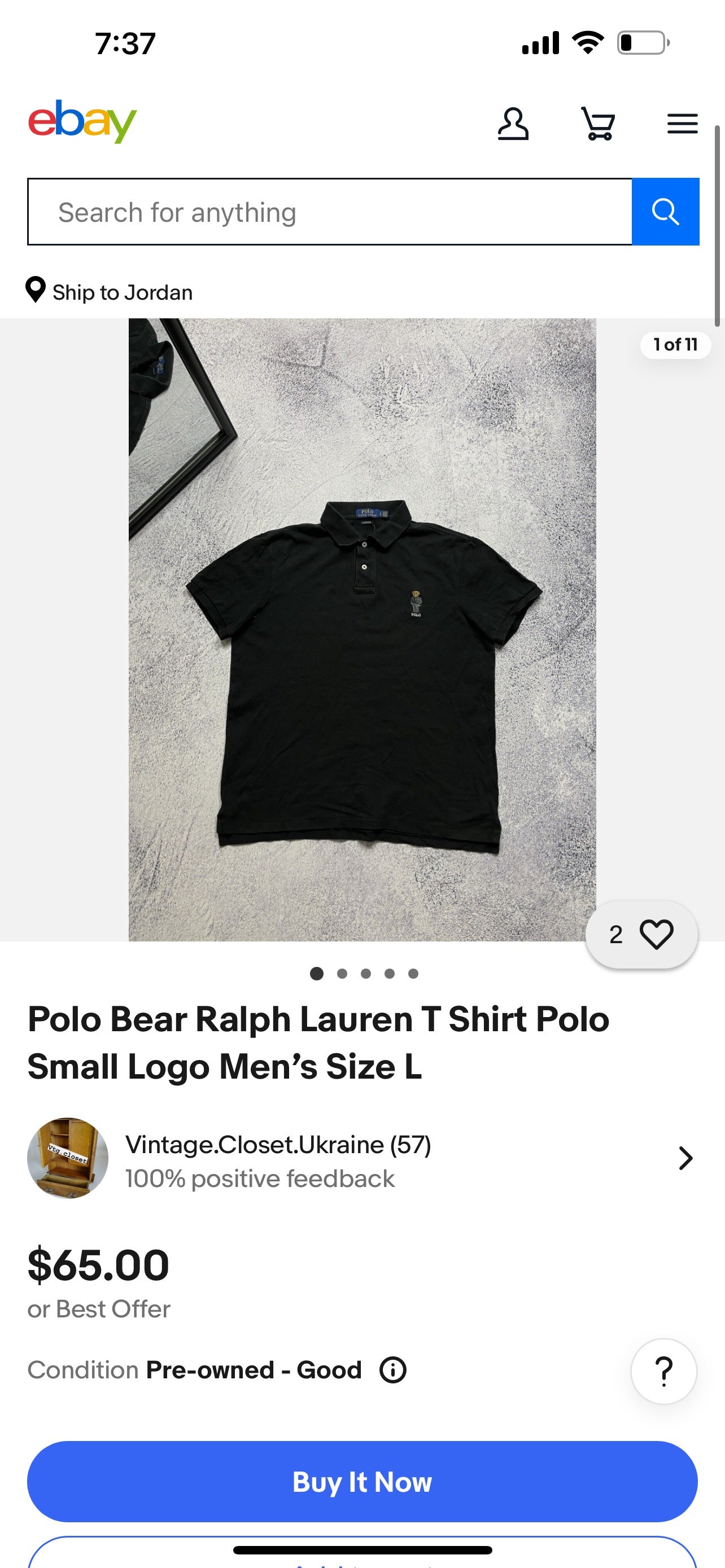The image size is (725, 1568).
Task: Open the polo shirt product photo
Action: point(362,629)
